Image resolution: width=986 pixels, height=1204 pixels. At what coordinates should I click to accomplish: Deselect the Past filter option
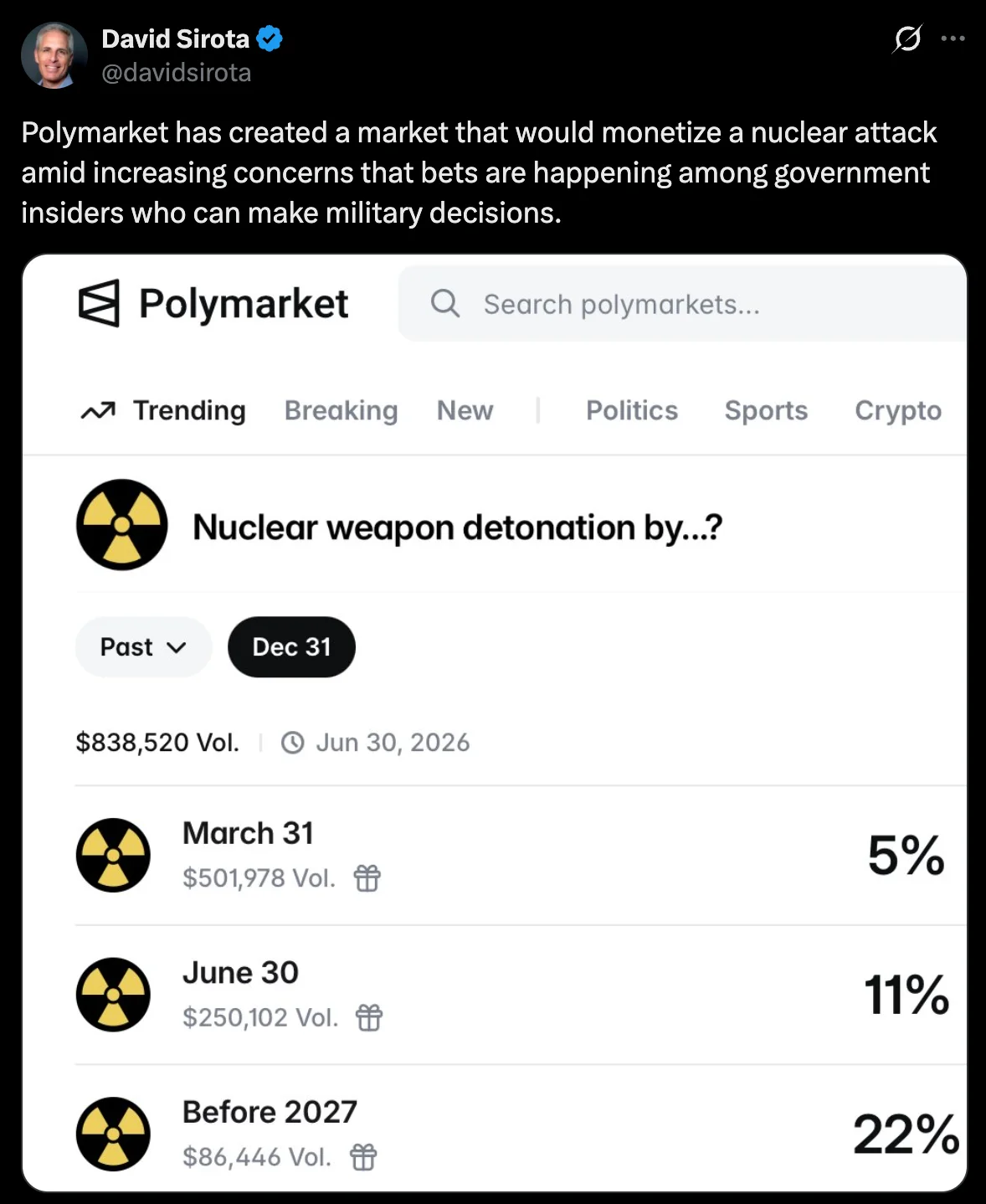142,646
